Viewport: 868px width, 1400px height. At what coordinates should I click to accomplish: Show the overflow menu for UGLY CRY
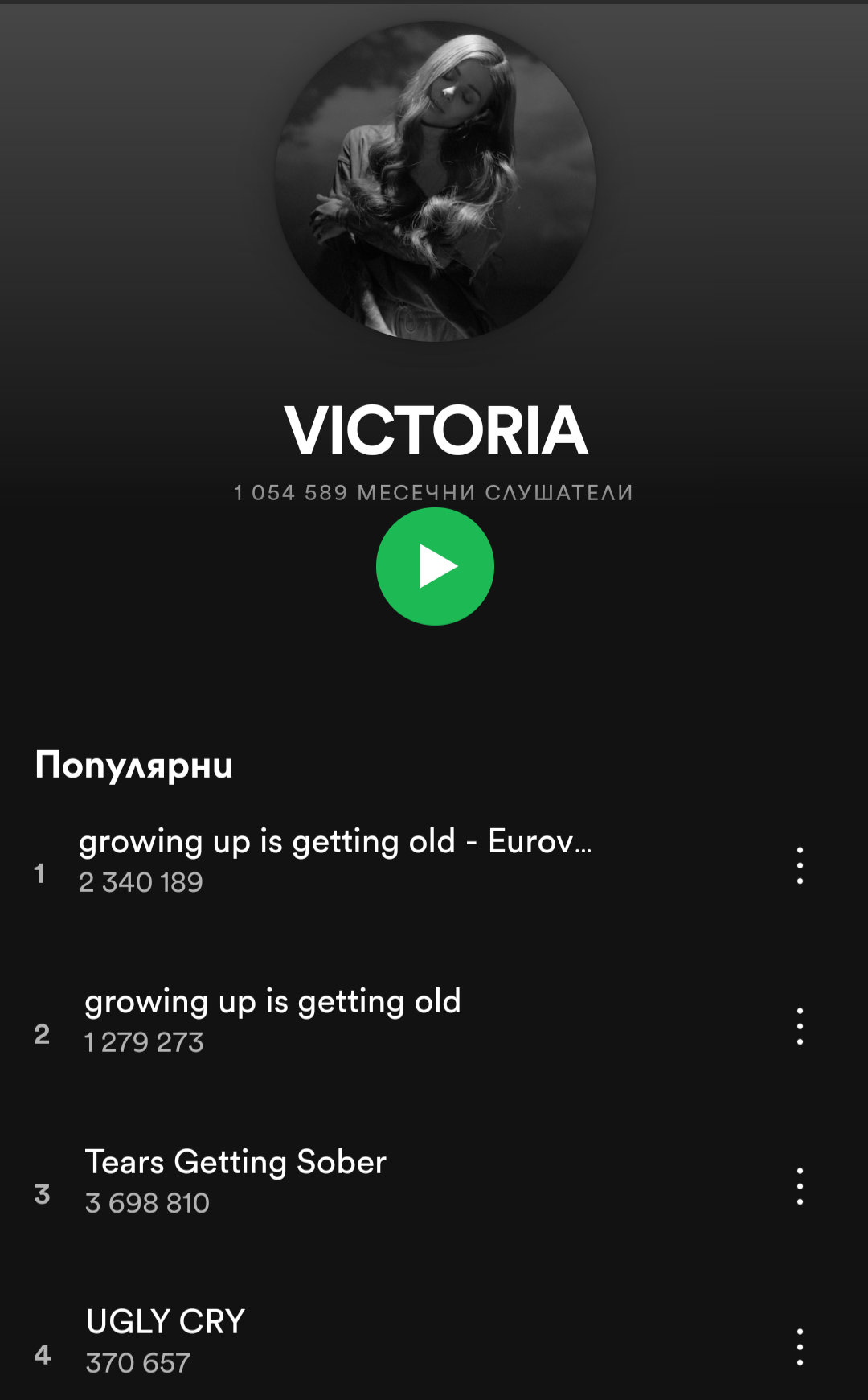800,1347
